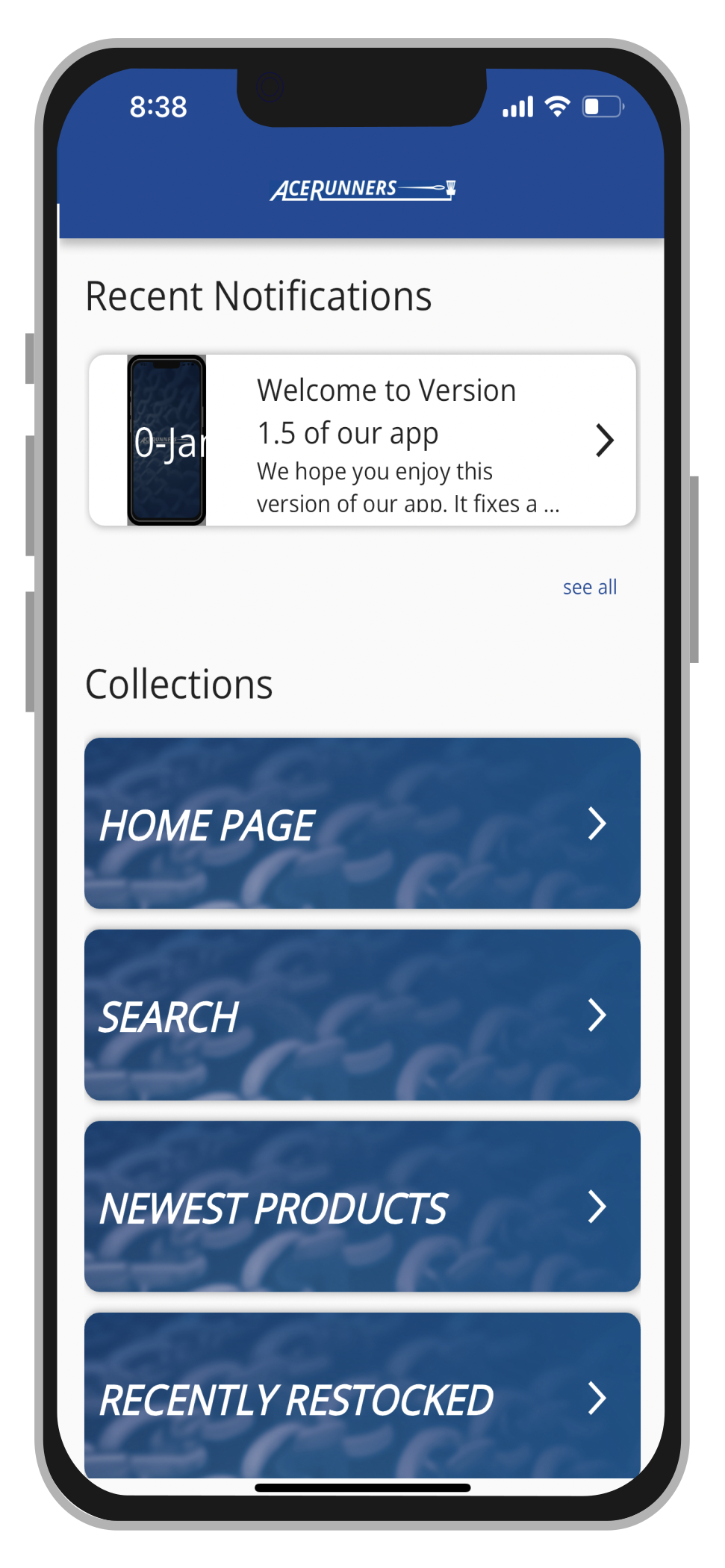Open the Version 1.5 welcome notification
The width and height of the screenshot is (725, 1568).
362,440
